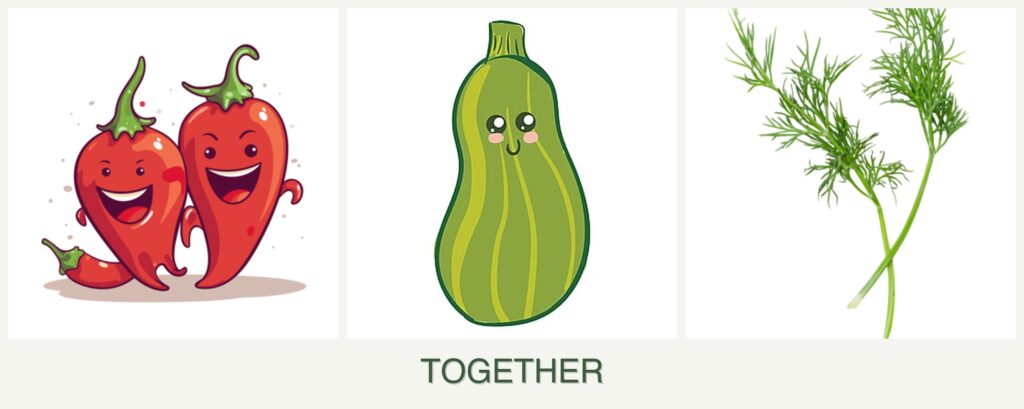Select the laughing red chili peppers picture
This screenshot has height=409, width=1024.
[174, 174]
